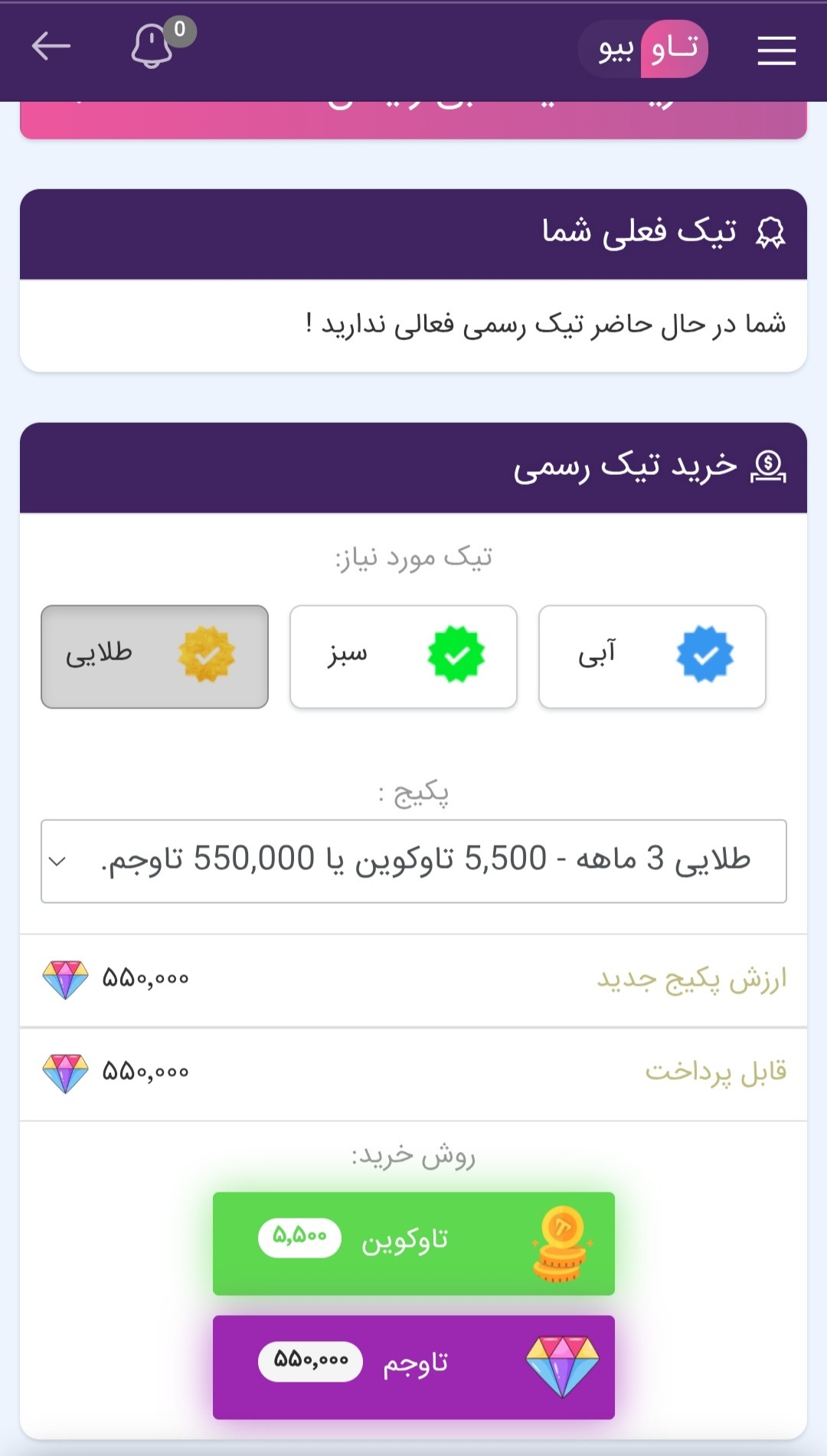Image resolution: width=827 pixels, height=1456 pixels.
Task: Select the golden (طلایی) tick option
Action: (155, 656)
